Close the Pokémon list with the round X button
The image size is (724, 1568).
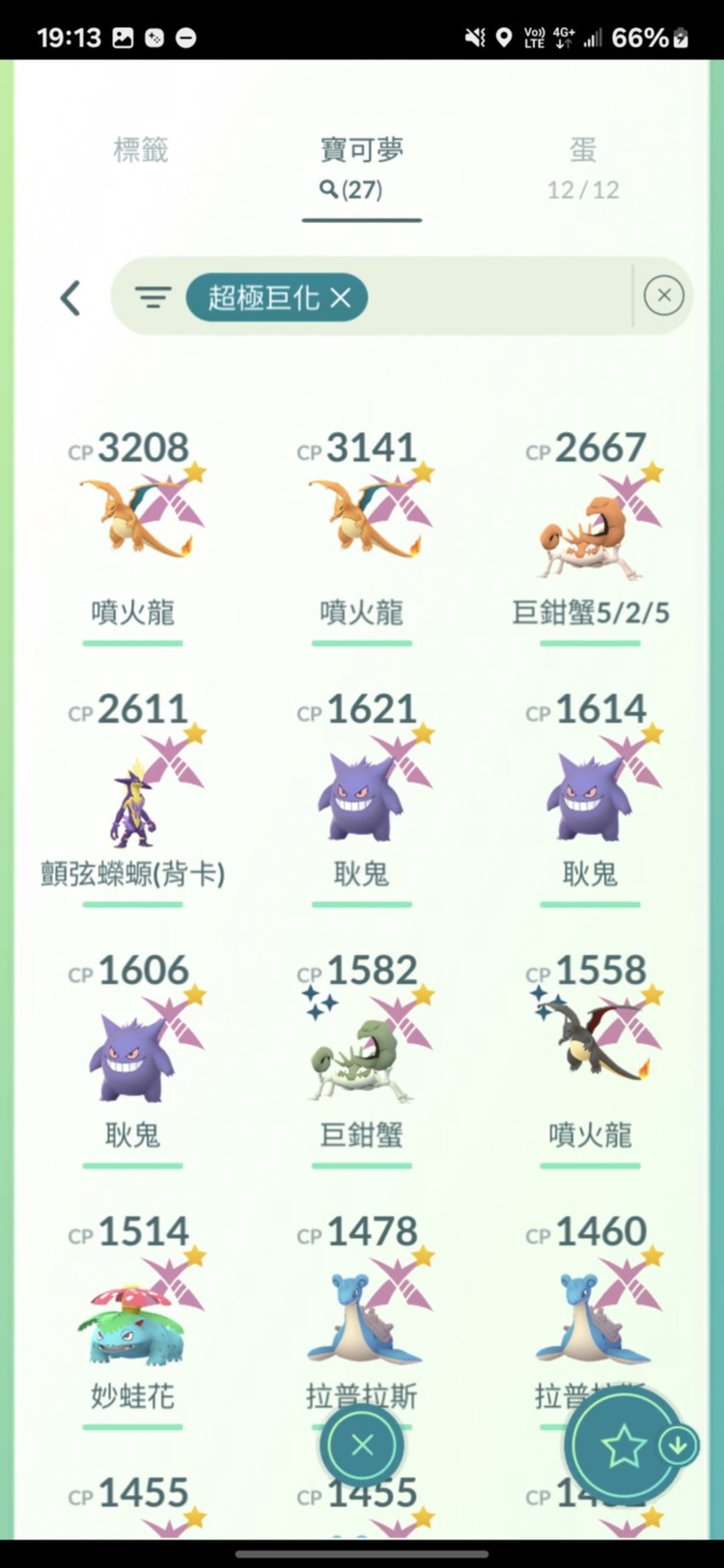(362, 1444)
